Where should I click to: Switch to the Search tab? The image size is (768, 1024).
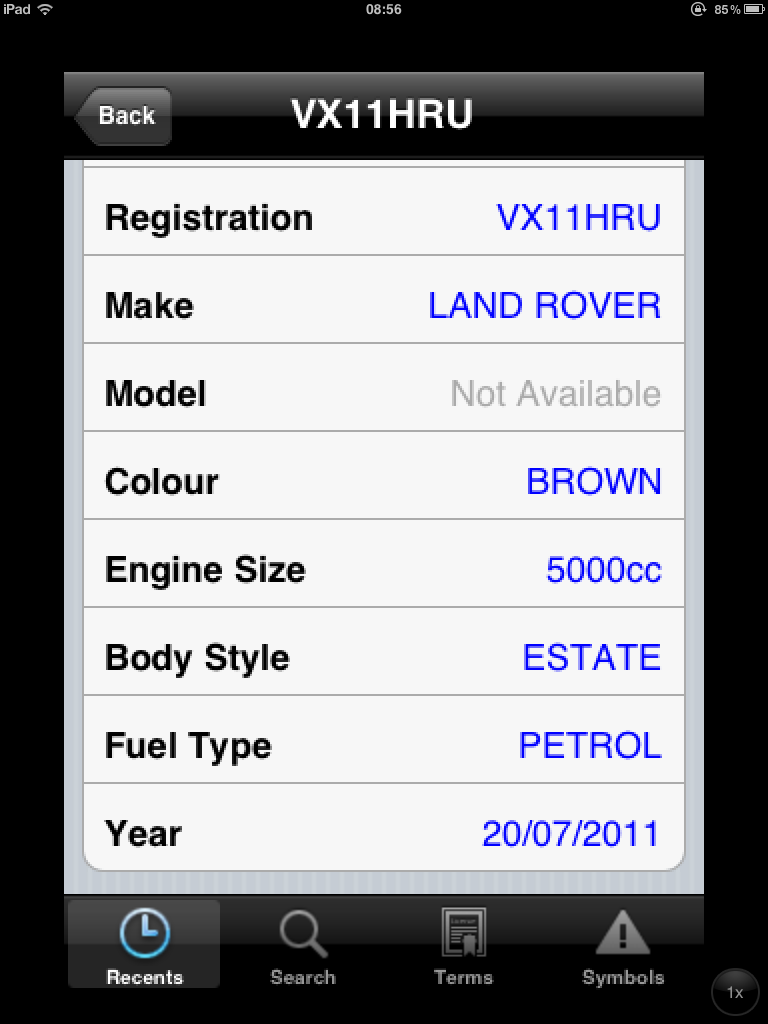pos(303,944)
